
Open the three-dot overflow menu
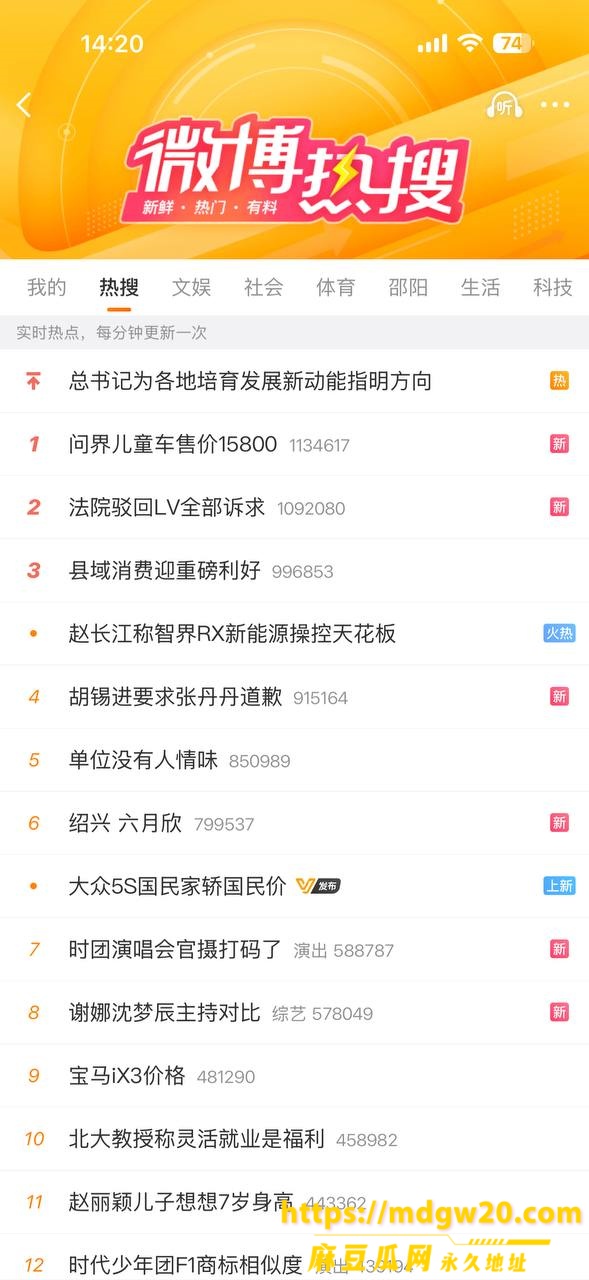pos(555,105)
